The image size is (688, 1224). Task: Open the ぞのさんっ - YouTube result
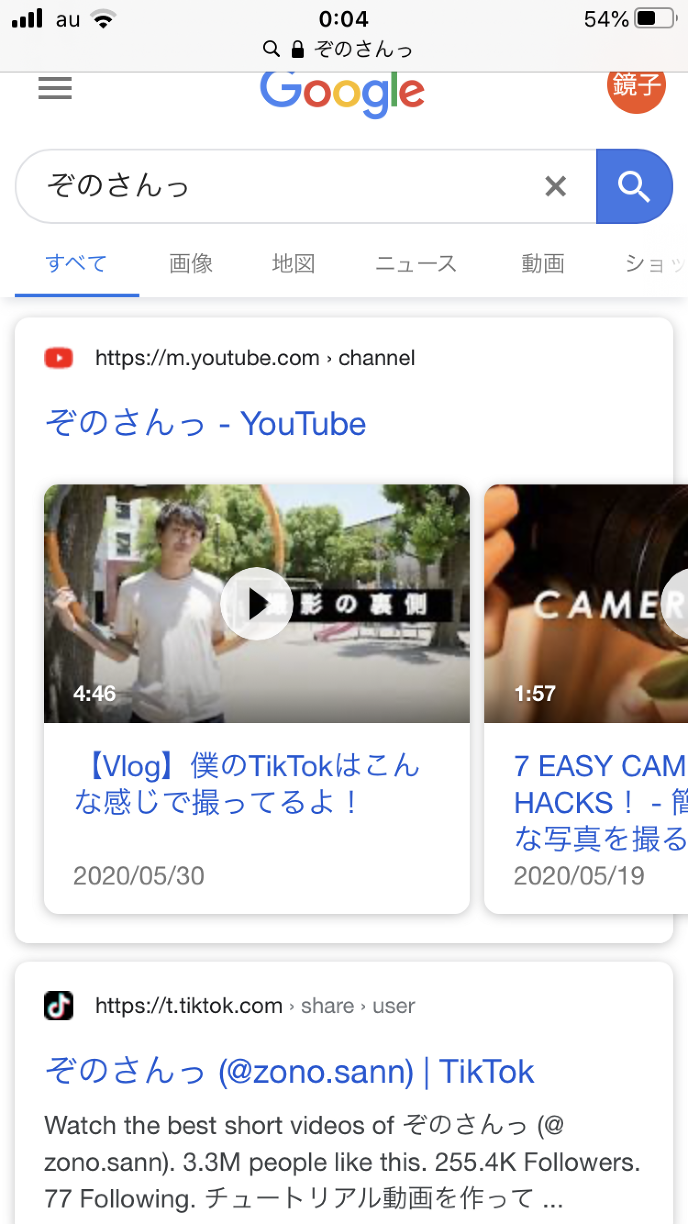coord(205,424)
